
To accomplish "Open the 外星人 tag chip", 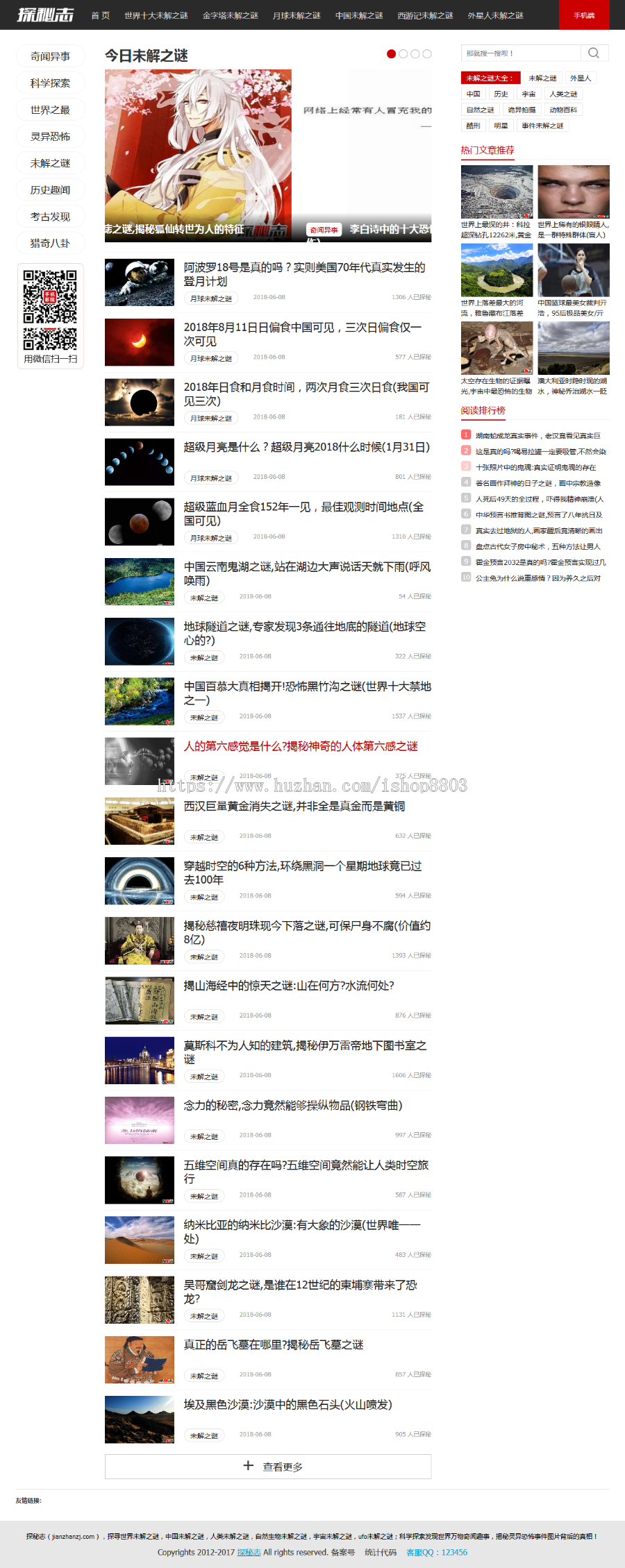I will 581,78.
